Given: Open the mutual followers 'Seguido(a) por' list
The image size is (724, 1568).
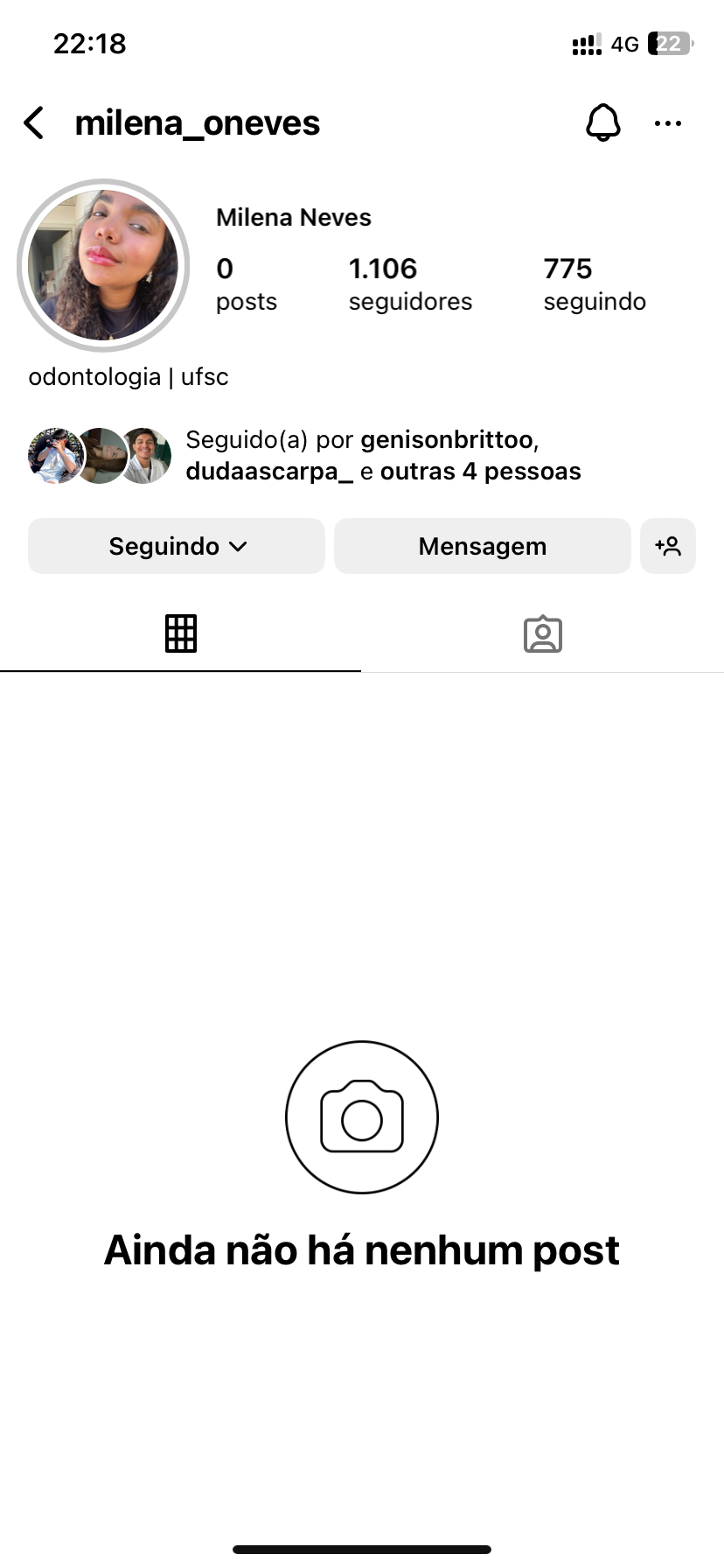Looking at the screenshot, I should point(382,455).
